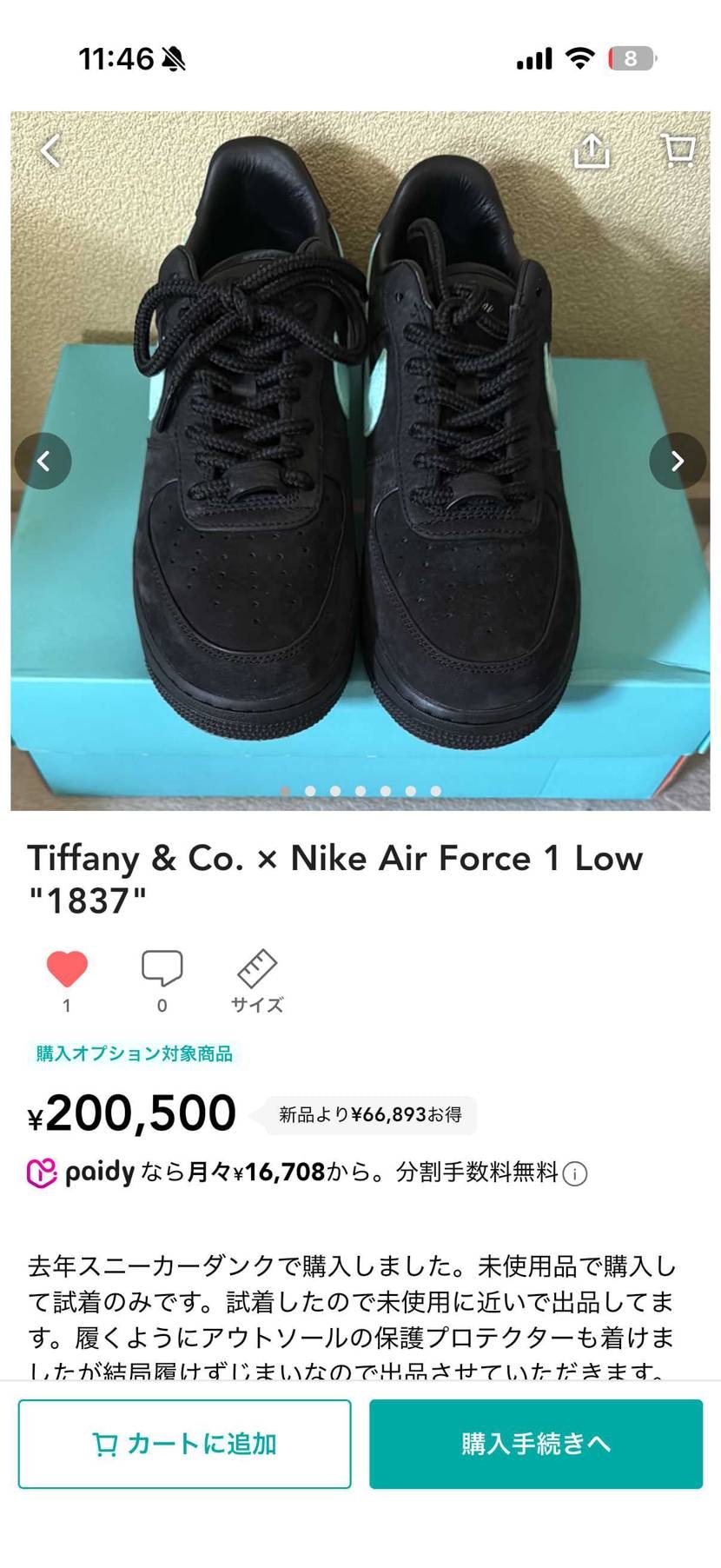Navigate back using the back arrow

50,149
